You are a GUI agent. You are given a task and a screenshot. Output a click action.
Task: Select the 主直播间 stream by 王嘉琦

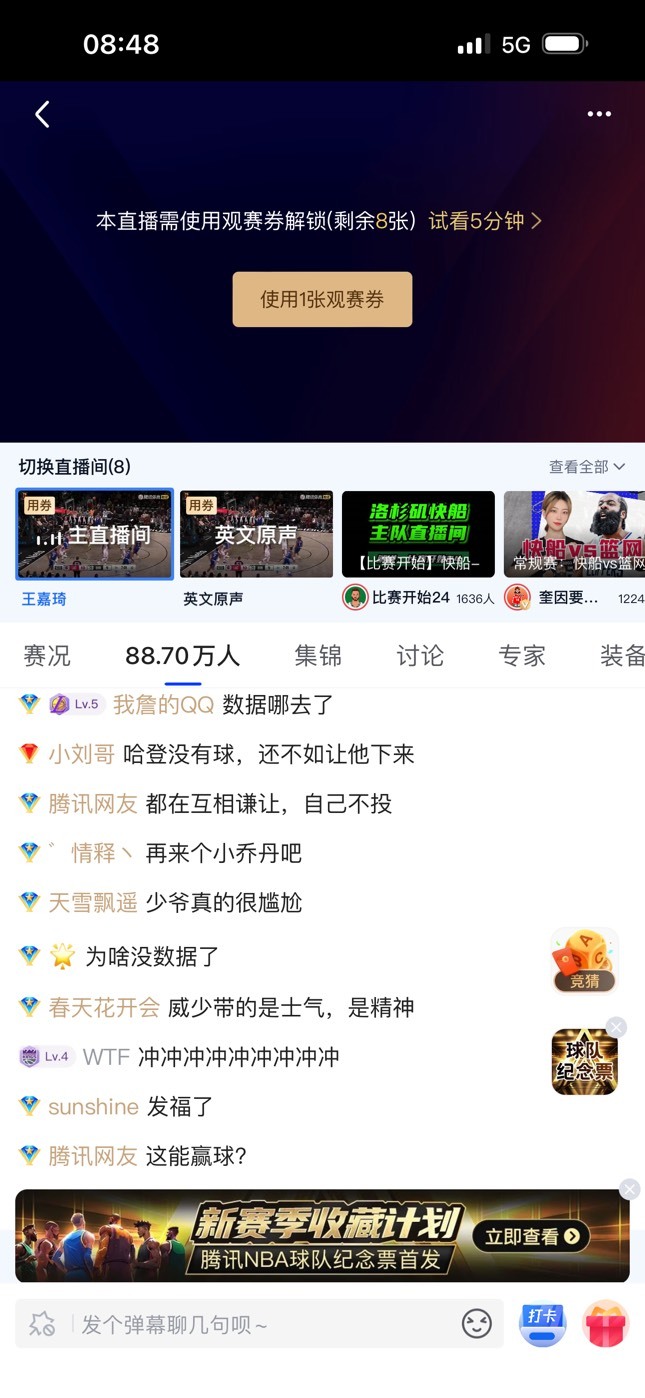point(95,534)
